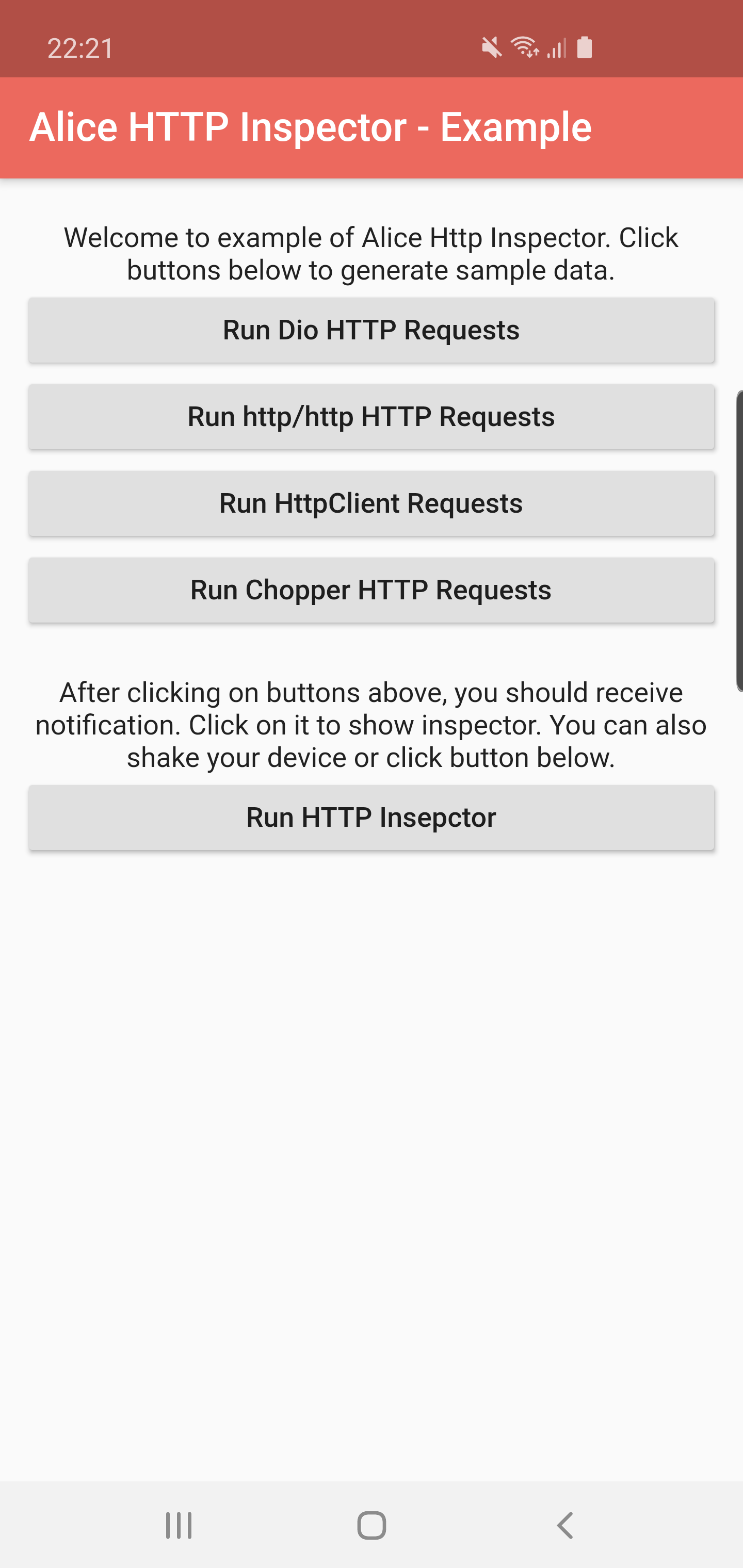Open recent apps from navigation bar

point(179,1525)
